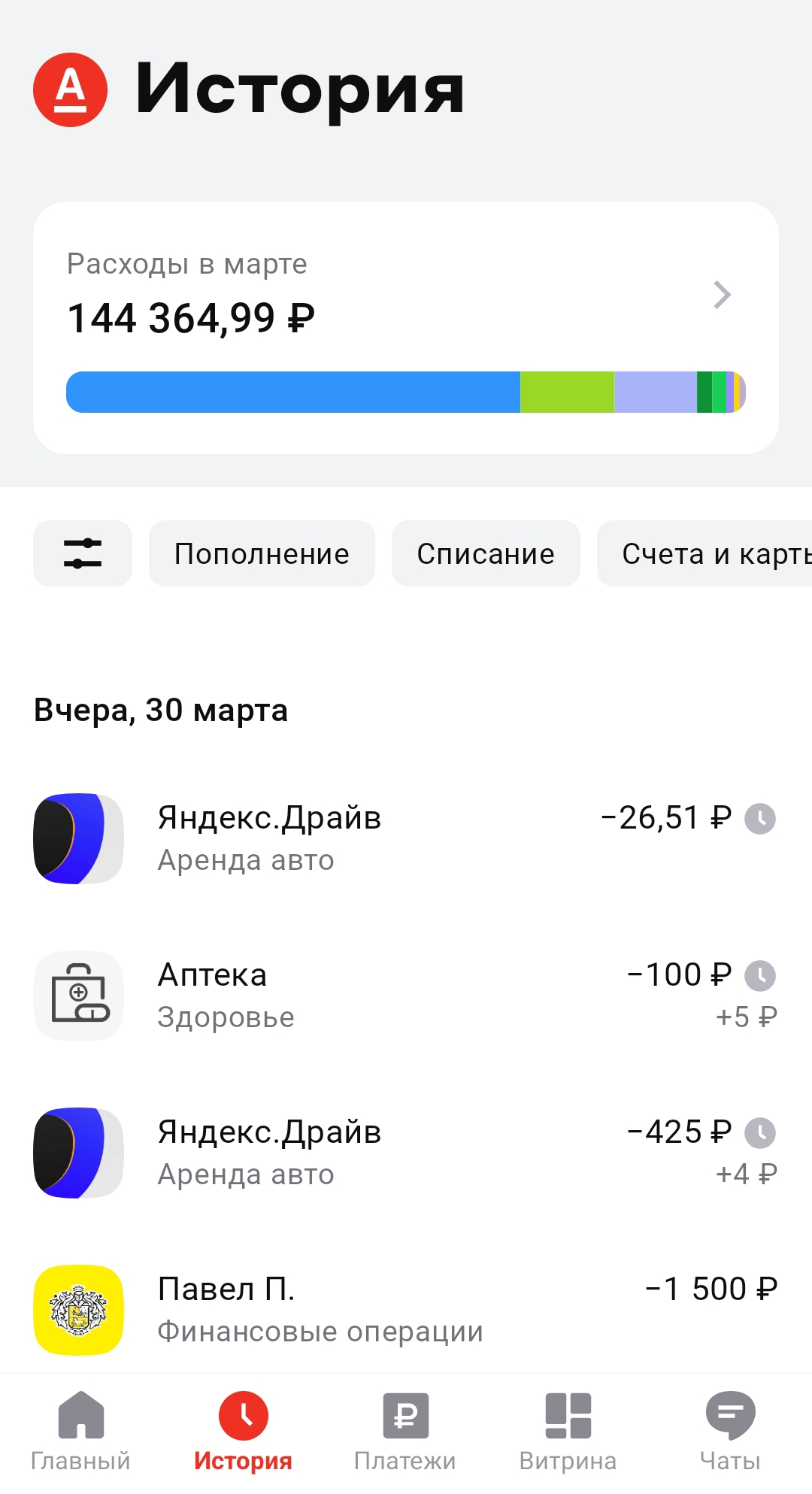812x1494 pixels.
Task: Select the Списание filter chip
Action: (x=486, y=553)
